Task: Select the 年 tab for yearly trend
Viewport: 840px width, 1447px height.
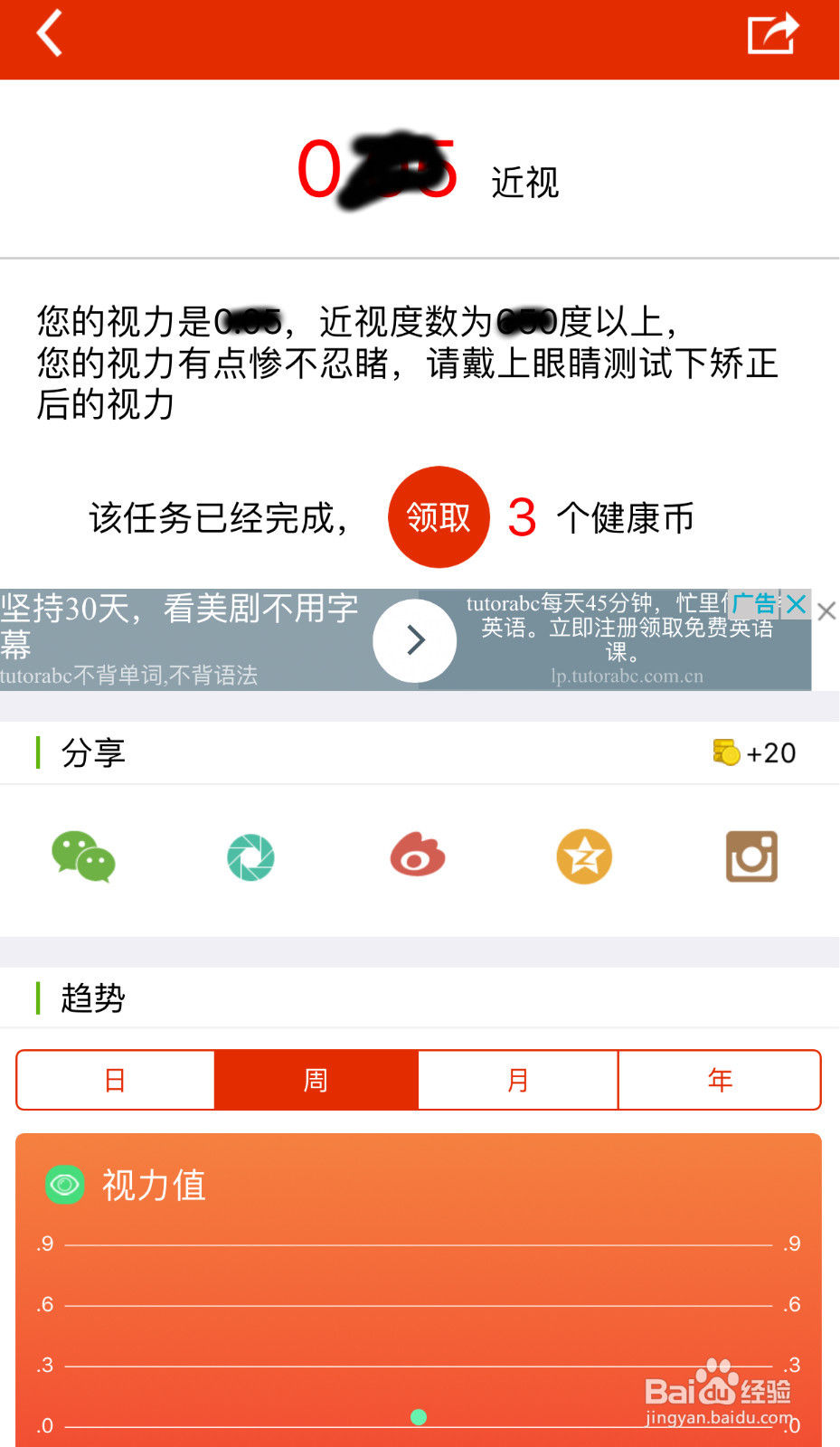Action: (x=720, y=1079)
